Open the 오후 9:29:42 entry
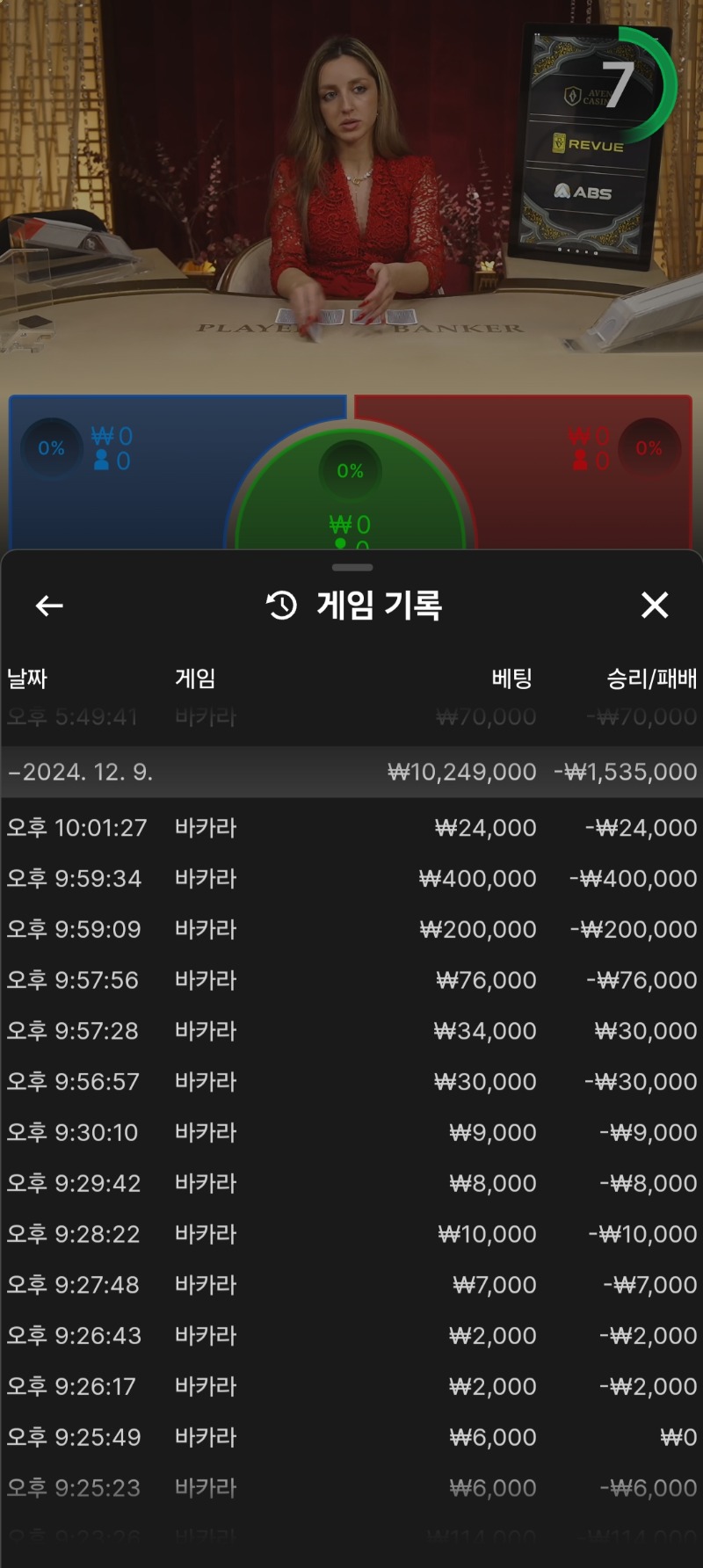 [x=351, y=1184]
